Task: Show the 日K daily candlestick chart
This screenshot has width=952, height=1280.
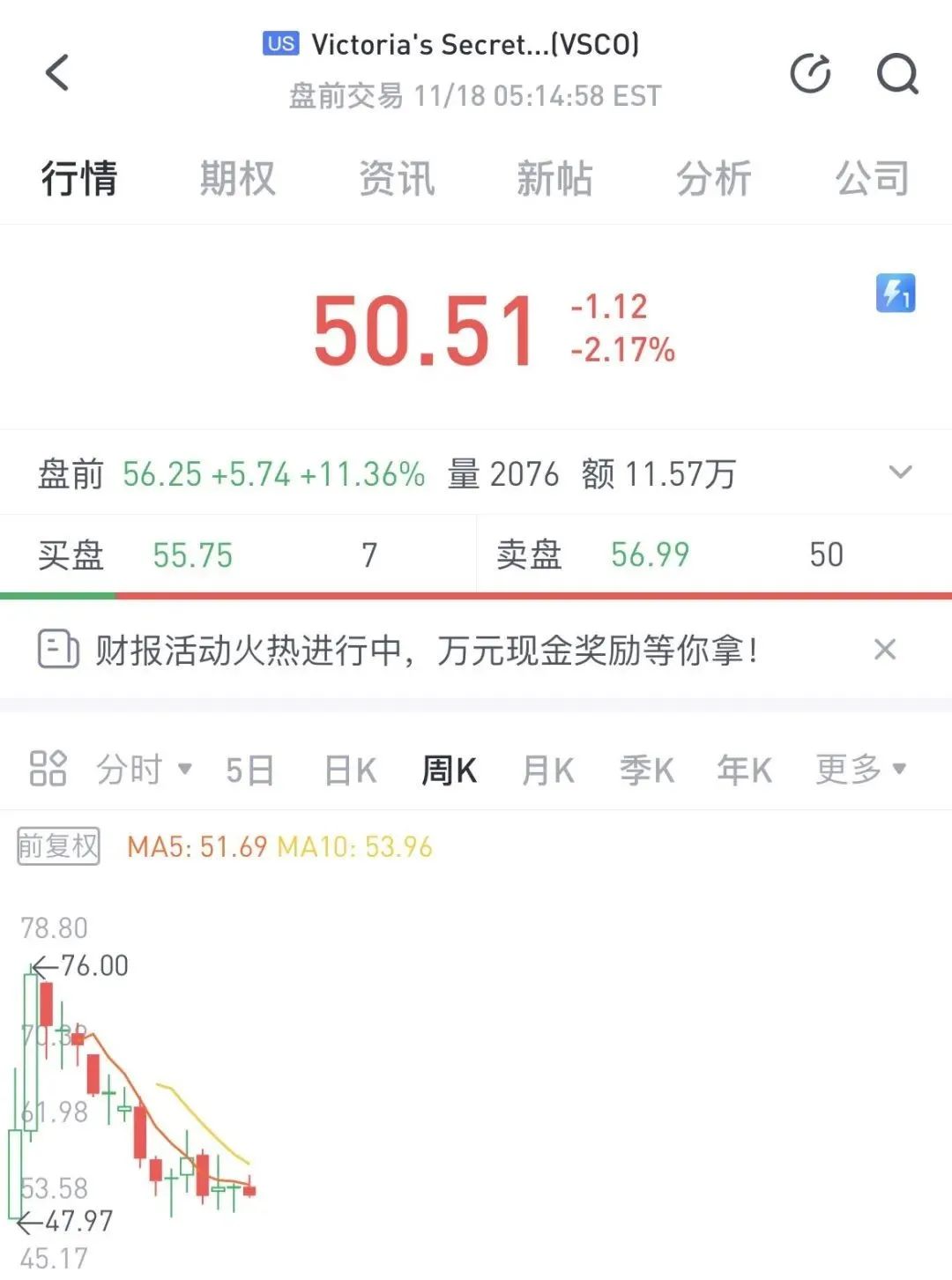Action: click(x=350, y=770)
